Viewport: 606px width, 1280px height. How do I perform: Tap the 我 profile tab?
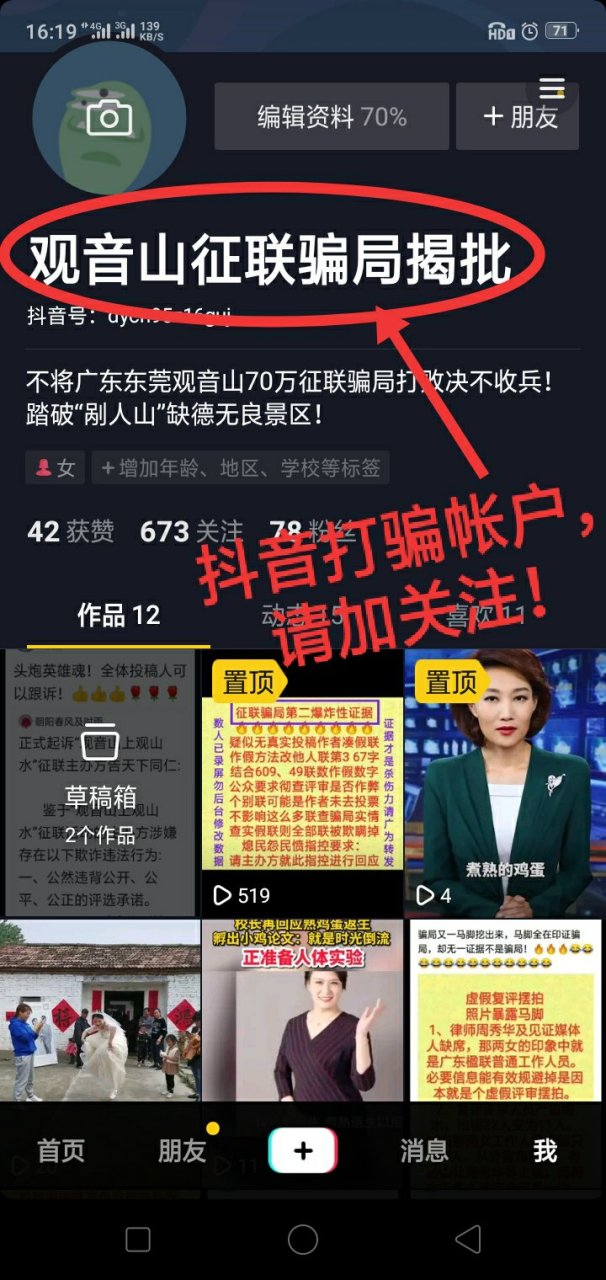pyautogui.click(x=544, y=1150)
